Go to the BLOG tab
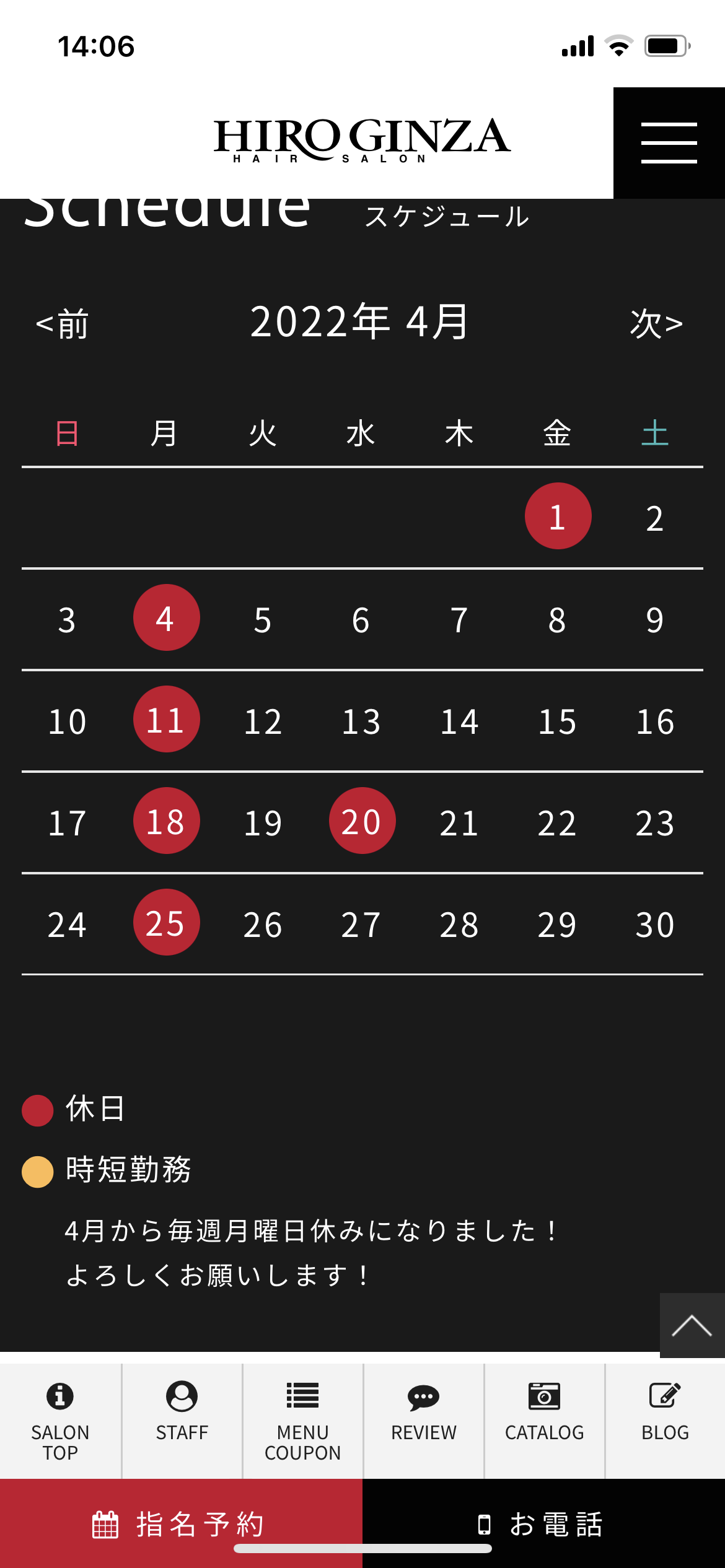 (x=666, y=1421)
